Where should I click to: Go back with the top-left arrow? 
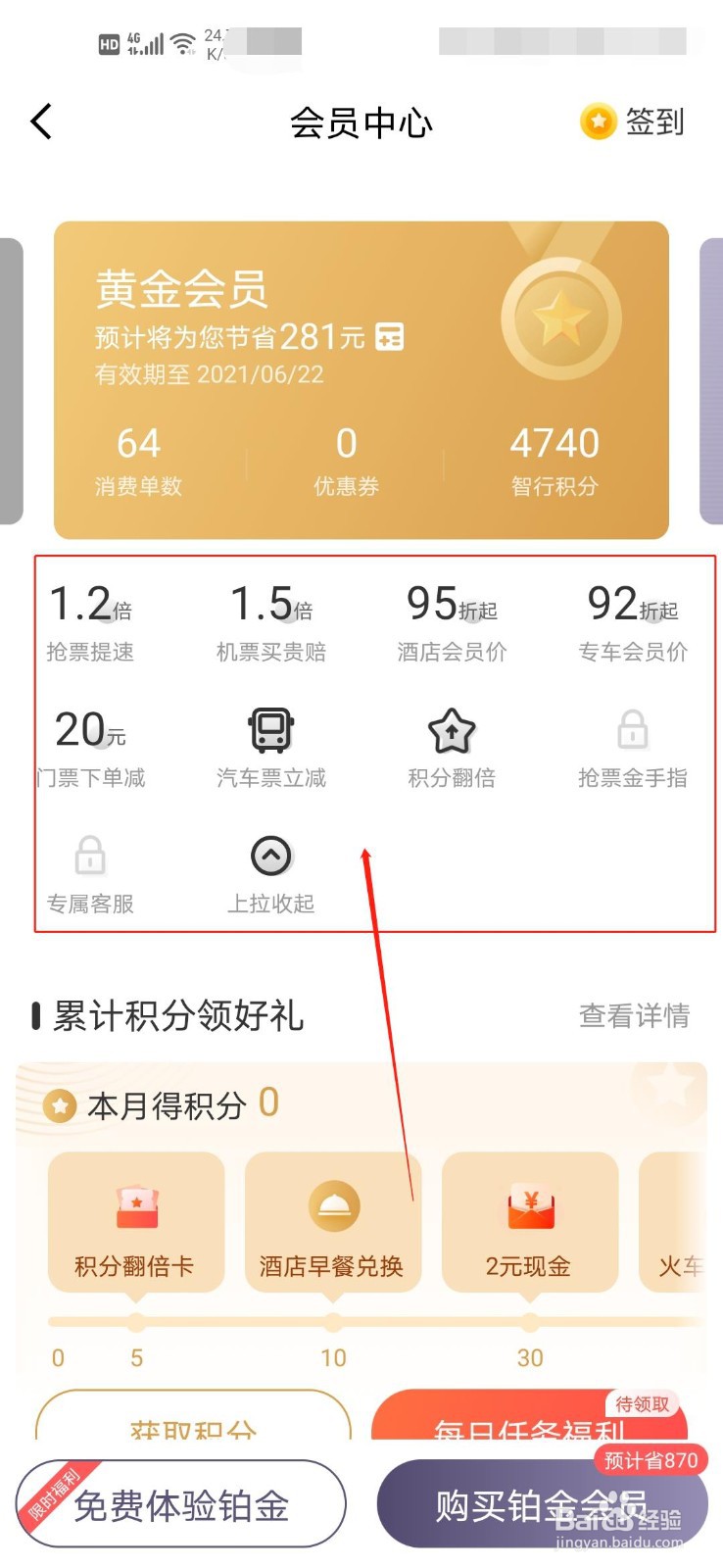click(x=39, y=122)
